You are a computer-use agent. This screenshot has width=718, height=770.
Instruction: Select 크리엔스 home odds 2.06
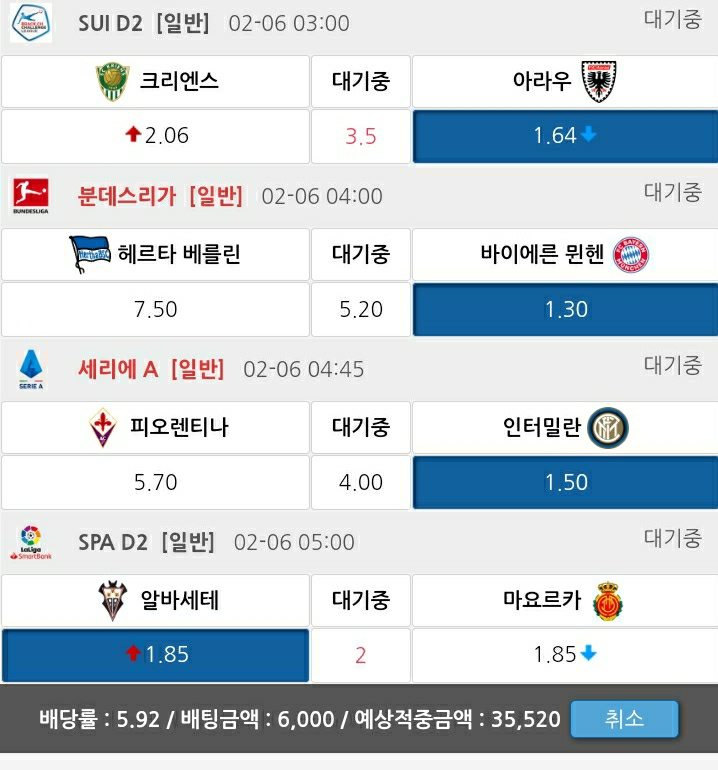[x=155, y=136]
